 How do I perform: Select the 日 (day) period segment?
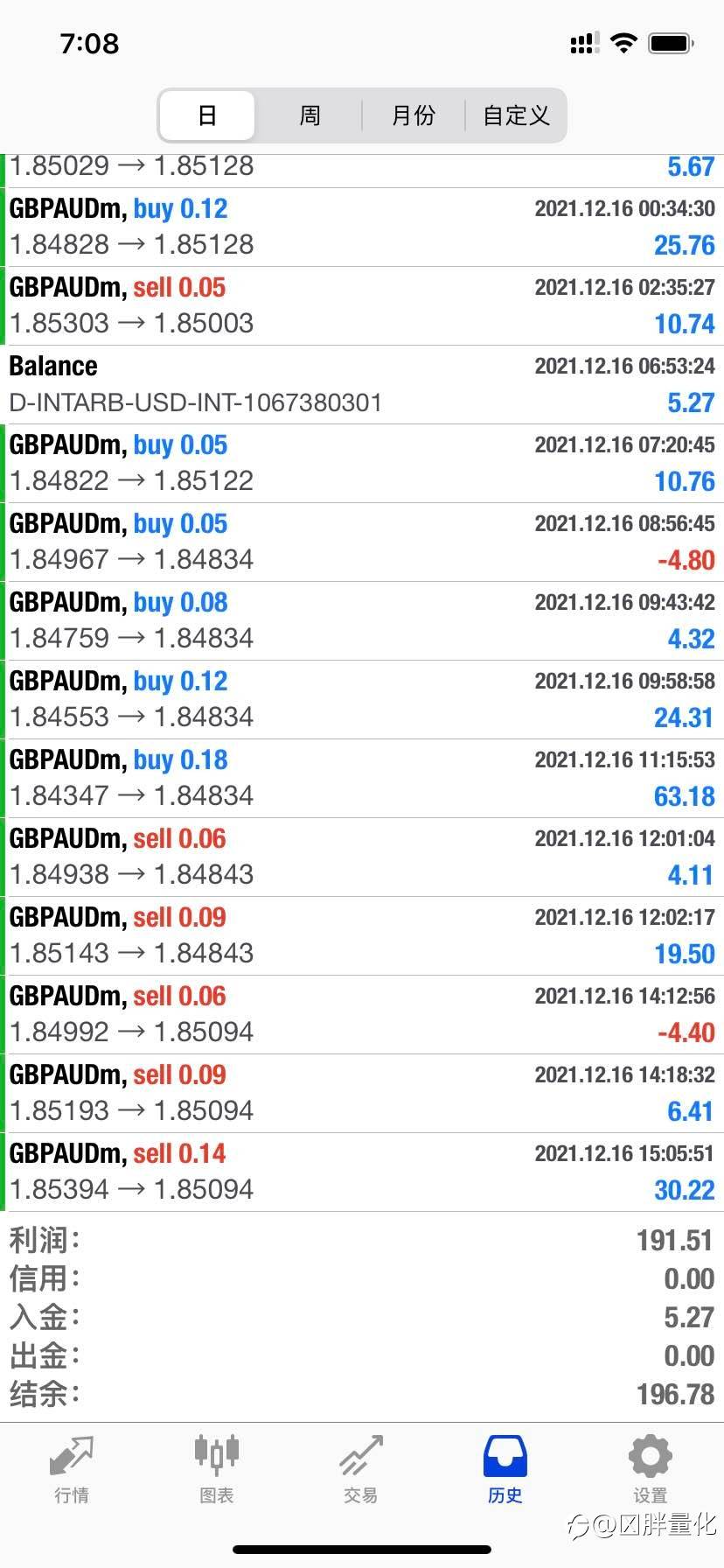click(x=207, y=115)
